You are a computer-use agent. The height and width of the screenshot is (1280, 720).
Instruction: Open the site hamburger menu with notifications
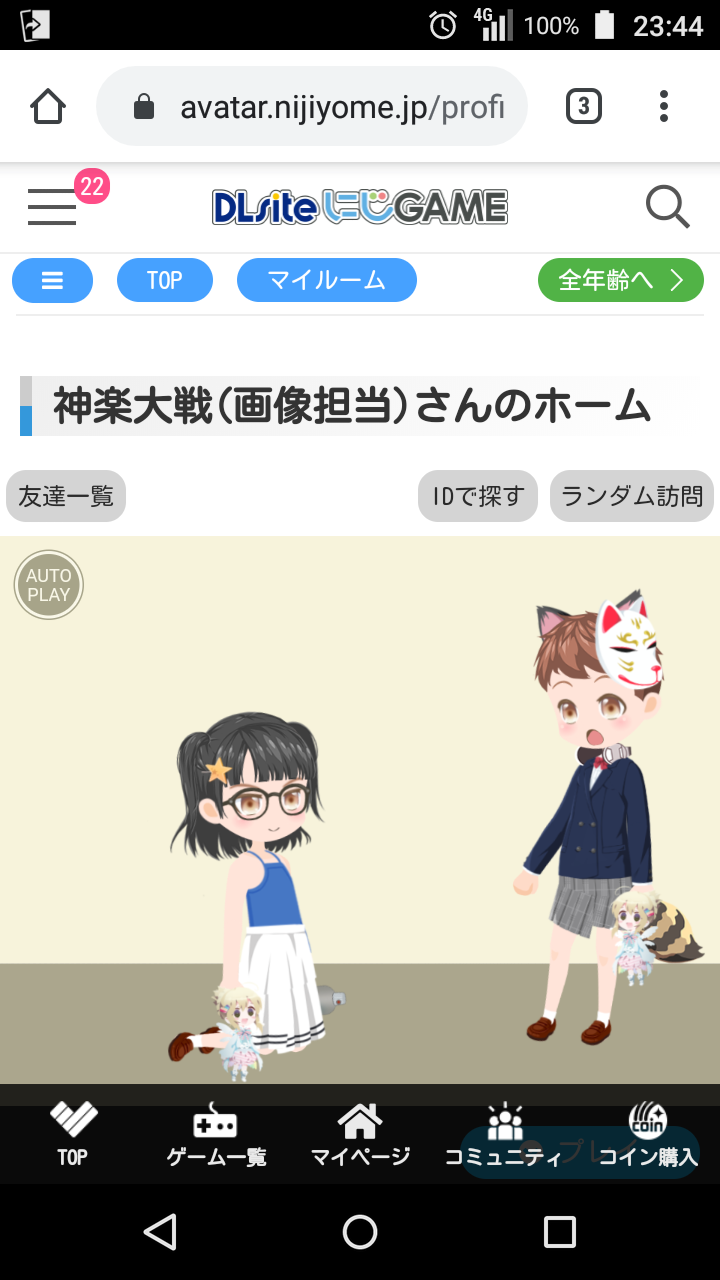click(52, 207)
